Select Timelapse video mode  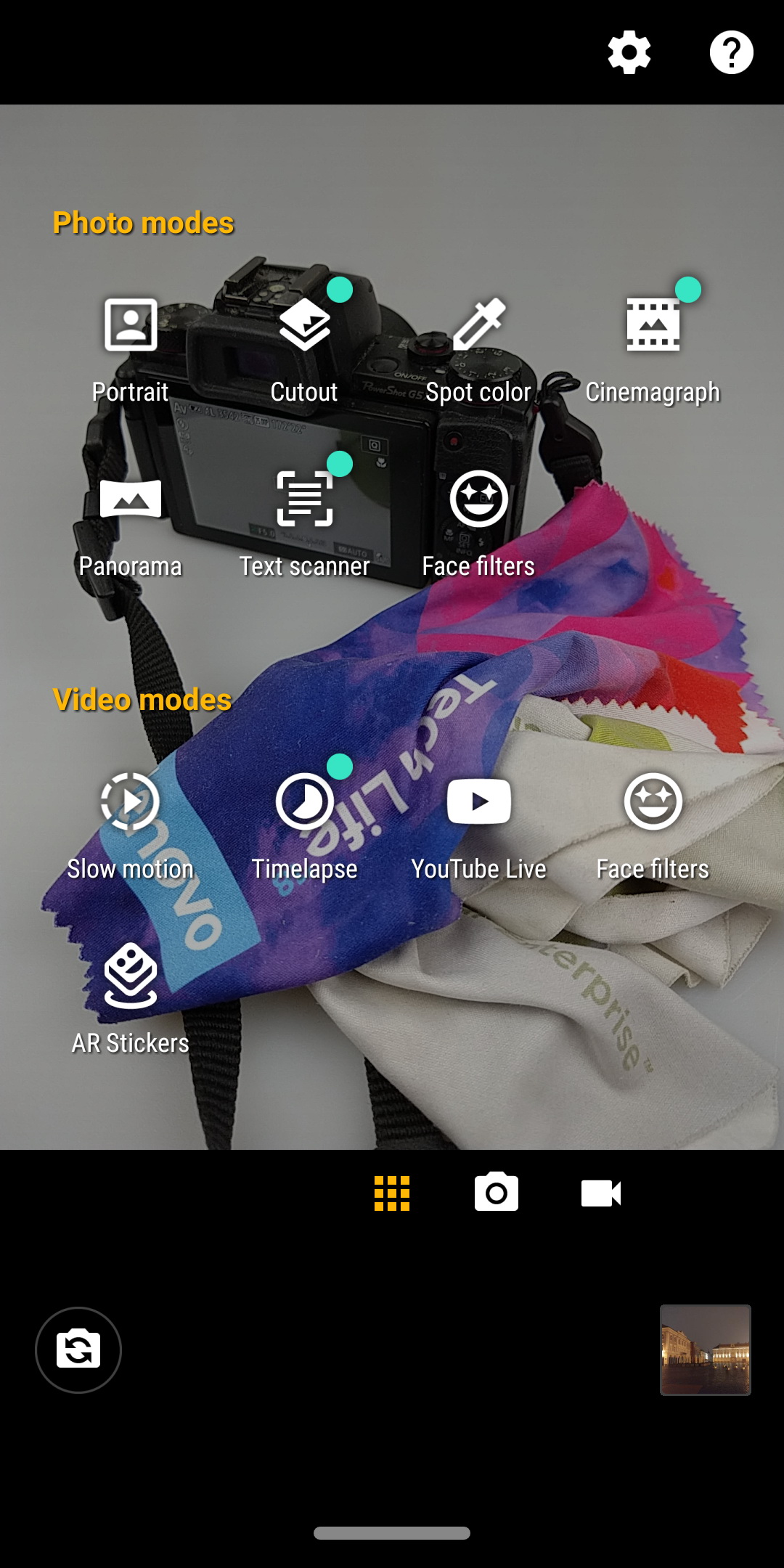click(x=304, y=827)
